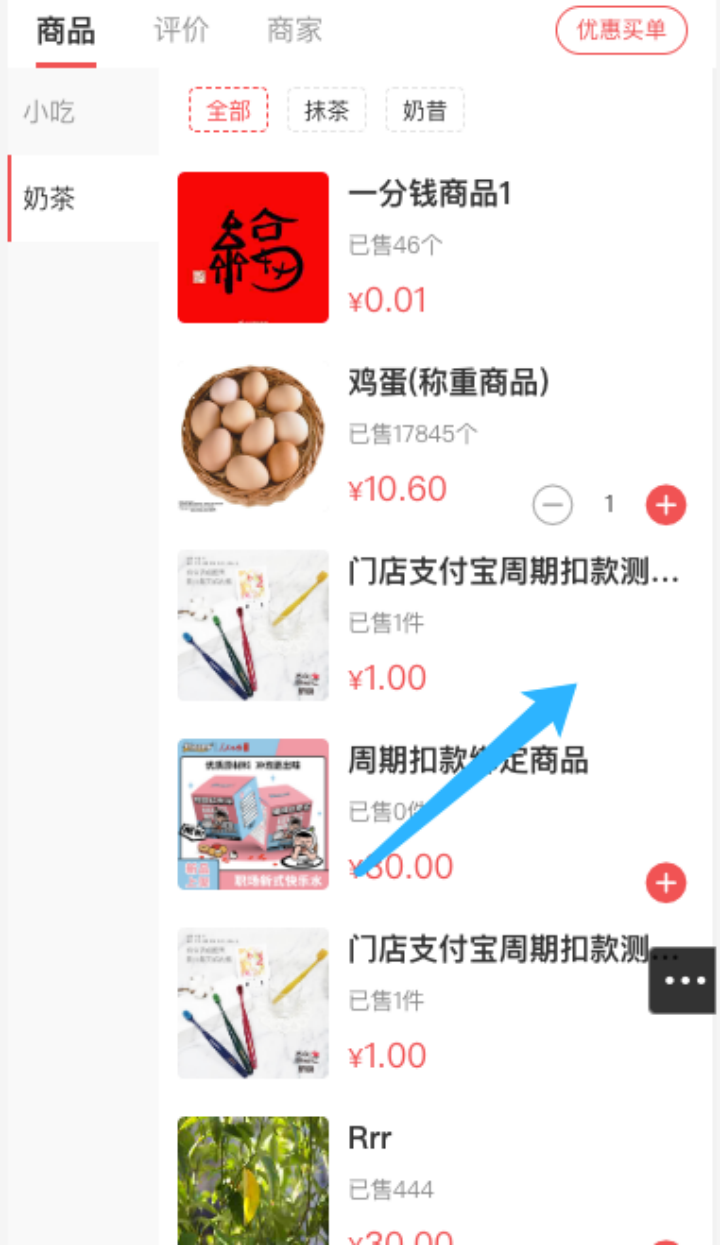The image size is (720, 1245).
Task: Filter by 全部 chip
Action: (228, 110)
